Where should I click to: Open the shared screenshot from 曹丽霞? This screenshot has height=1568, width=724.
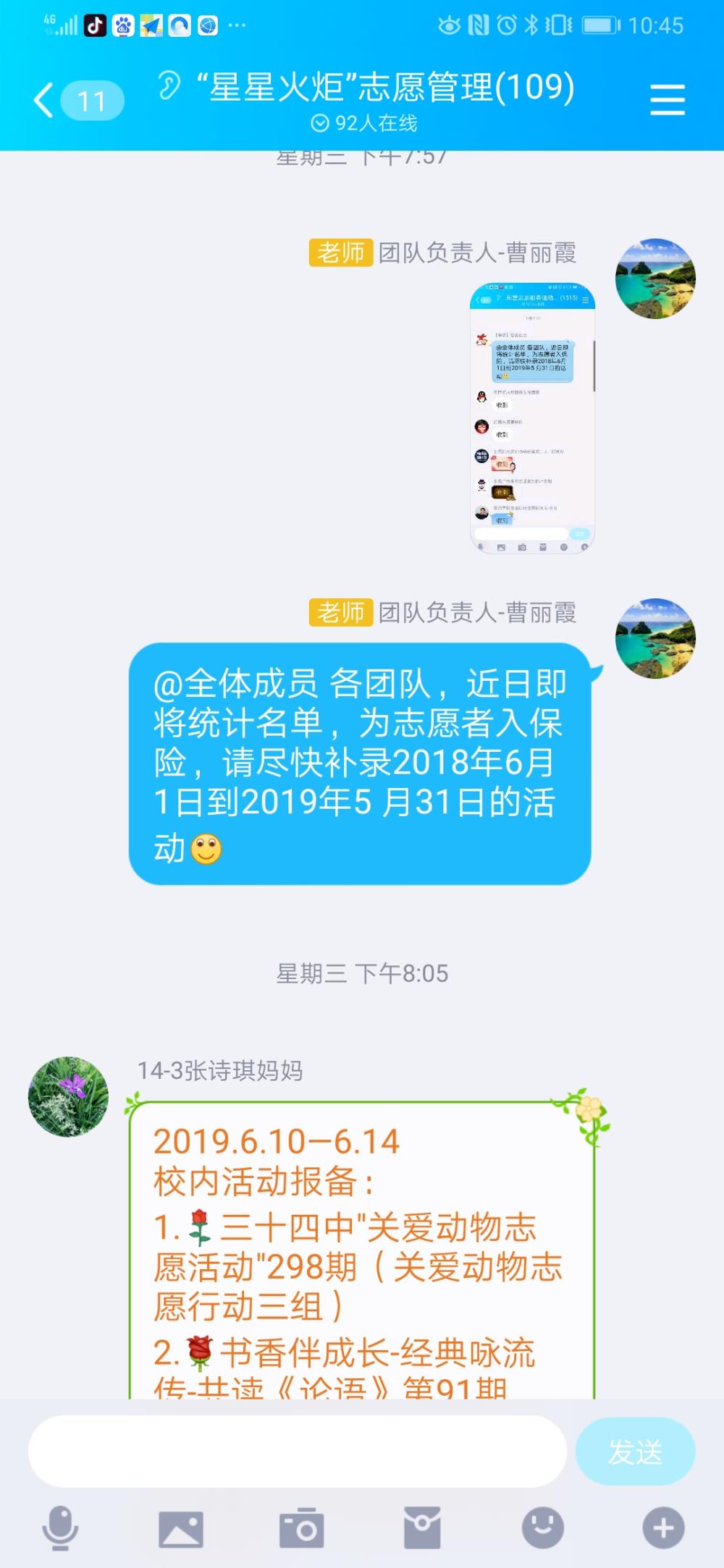click(x=533, y=418)
